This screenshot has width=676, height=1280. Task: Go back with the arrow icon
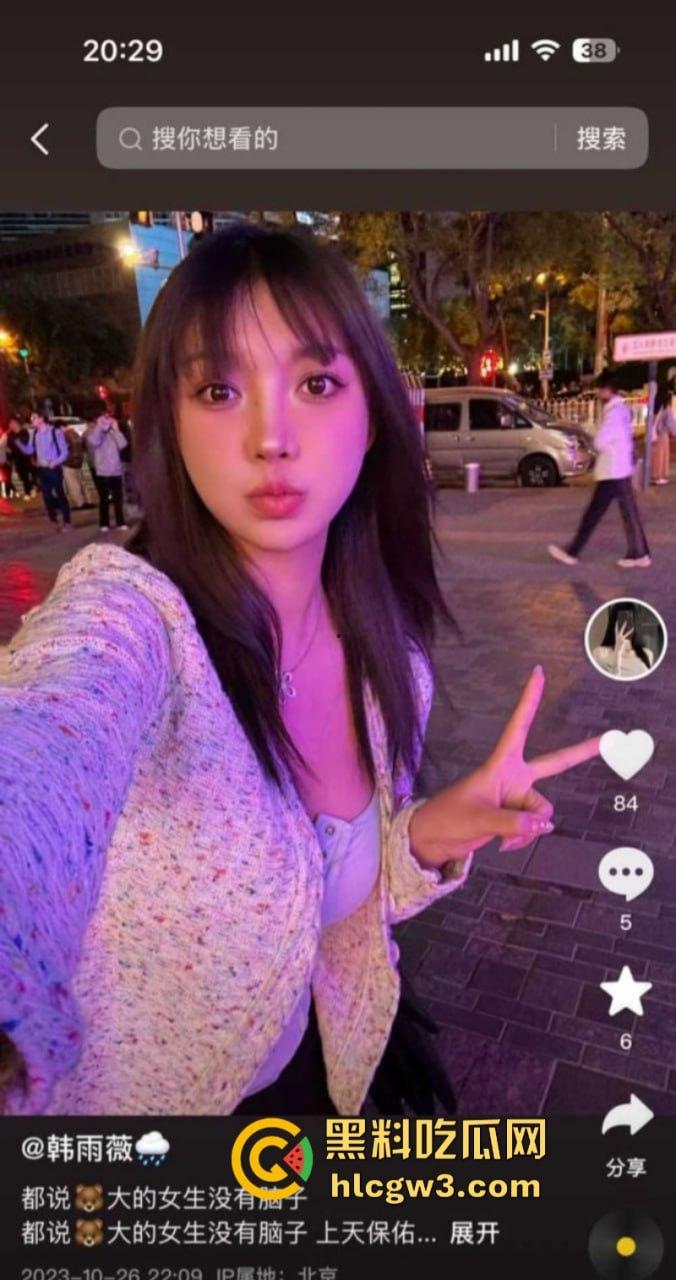tap(40, 139)
